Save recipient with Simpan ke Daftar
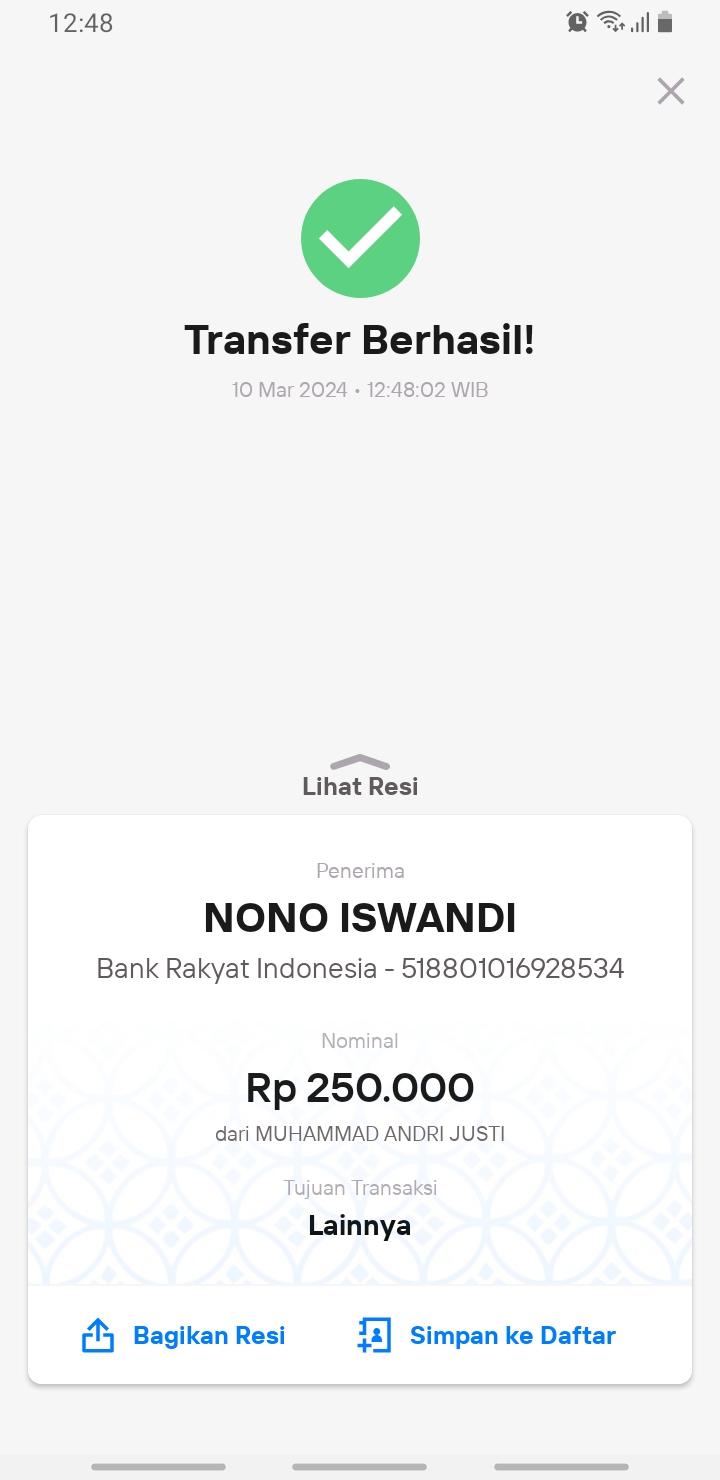The height and width of the screenshot is (1480, 720). pos(486,1335)
